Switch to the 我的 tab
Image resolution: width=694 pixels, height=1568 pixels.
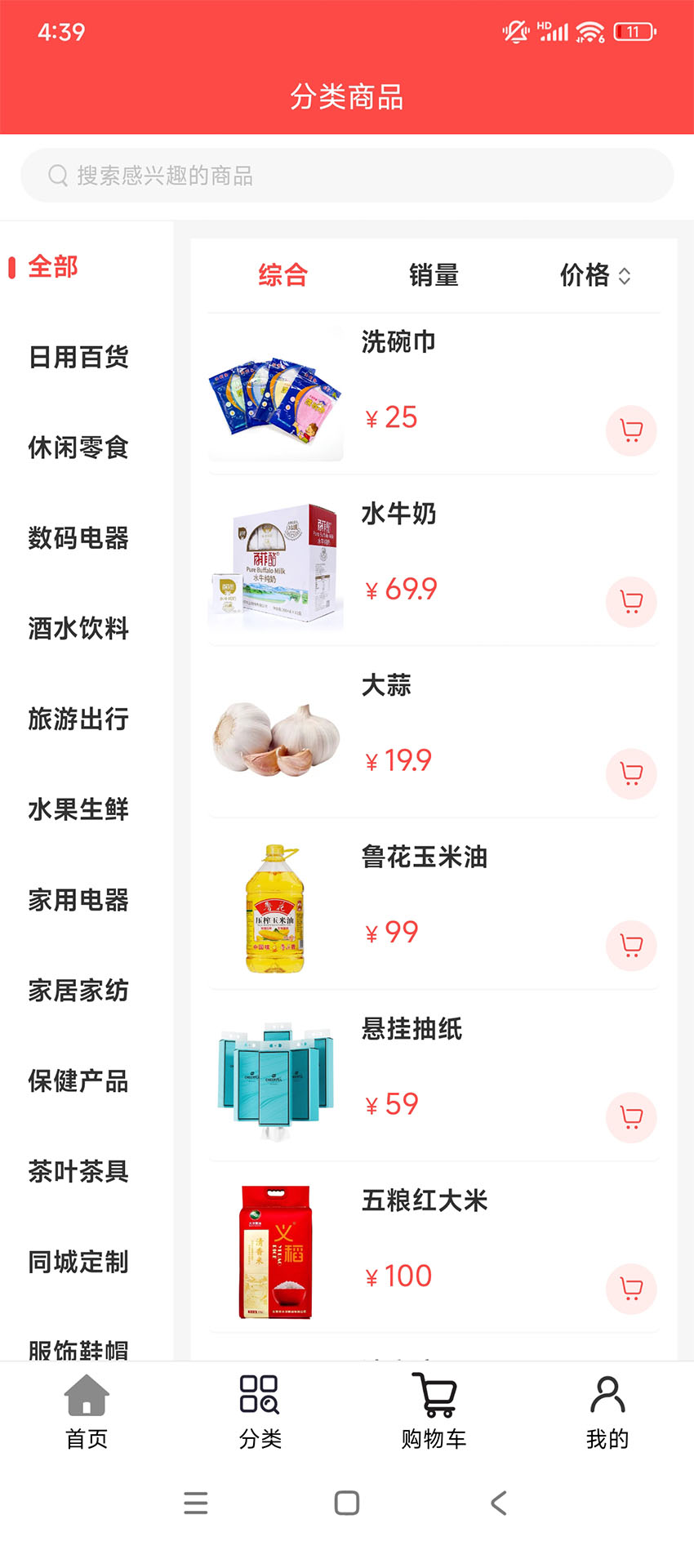[x=607, y=1411]
